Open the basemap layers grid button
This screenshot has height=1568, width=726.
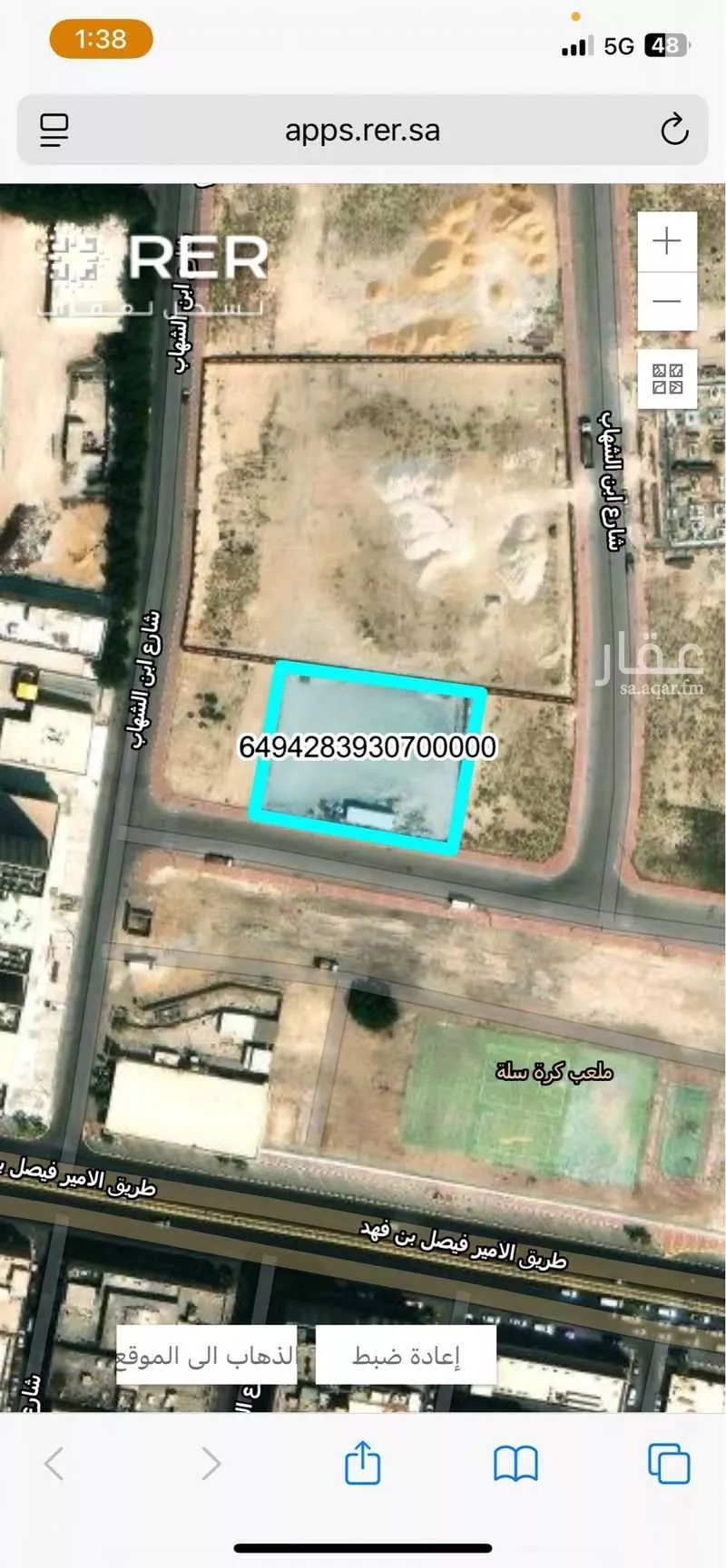[x=667, y=378]
